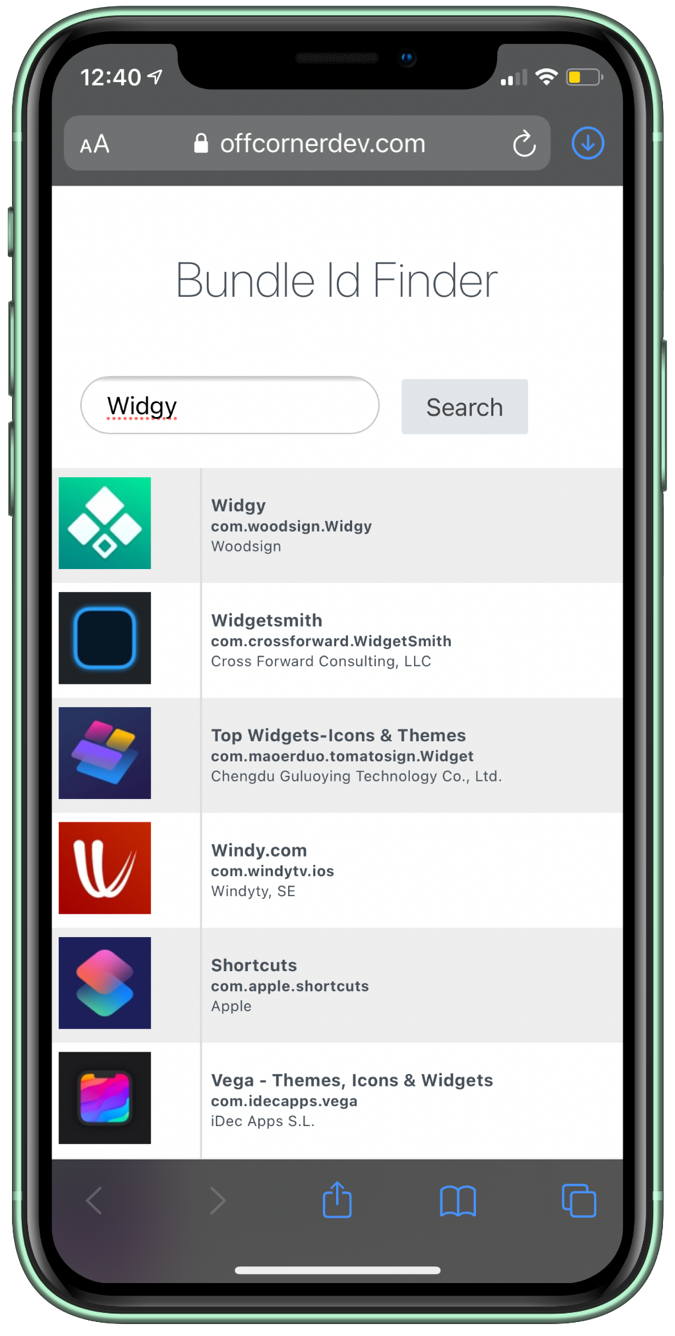This screenshot has height=1336, width=675.
Task: Reload the page
Action: pos(524,145)
